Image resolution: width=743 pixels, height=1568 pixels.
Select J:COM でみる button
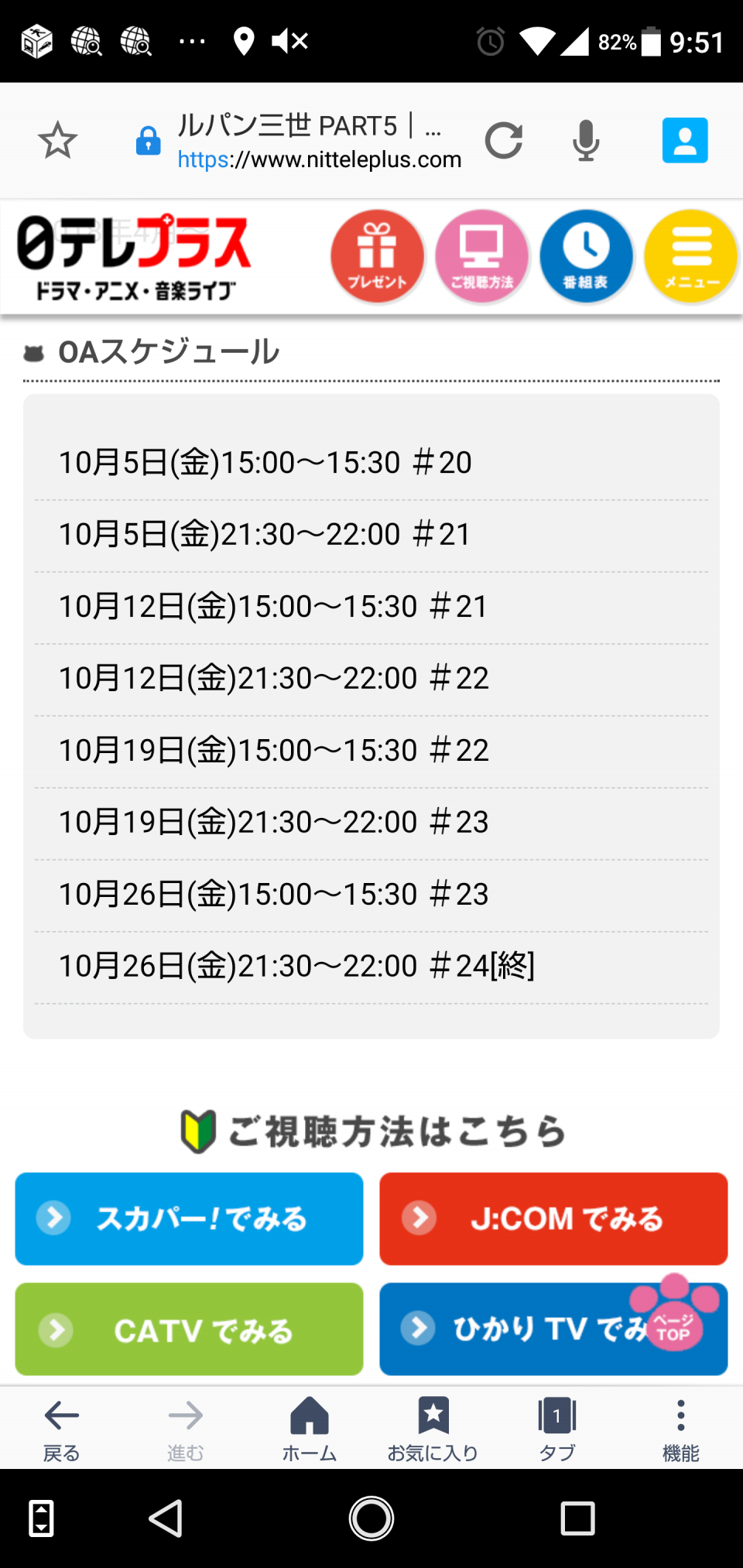(x=553, y=1218)
